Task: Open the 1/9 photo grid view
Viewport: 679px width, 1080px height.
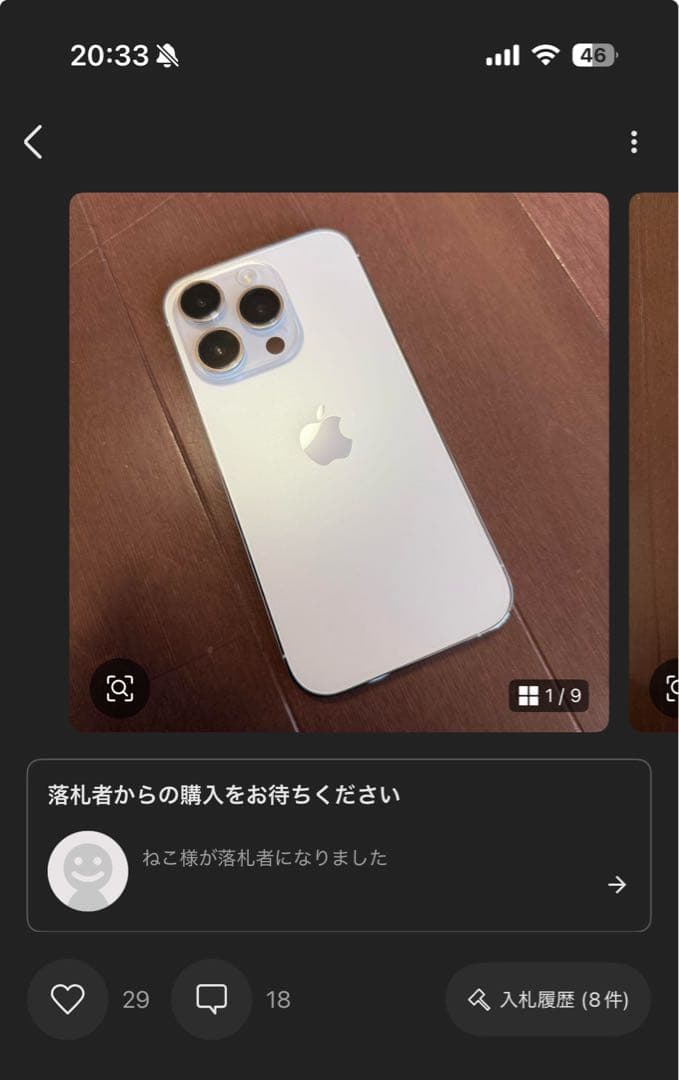Action: click(x=548, y=696)
